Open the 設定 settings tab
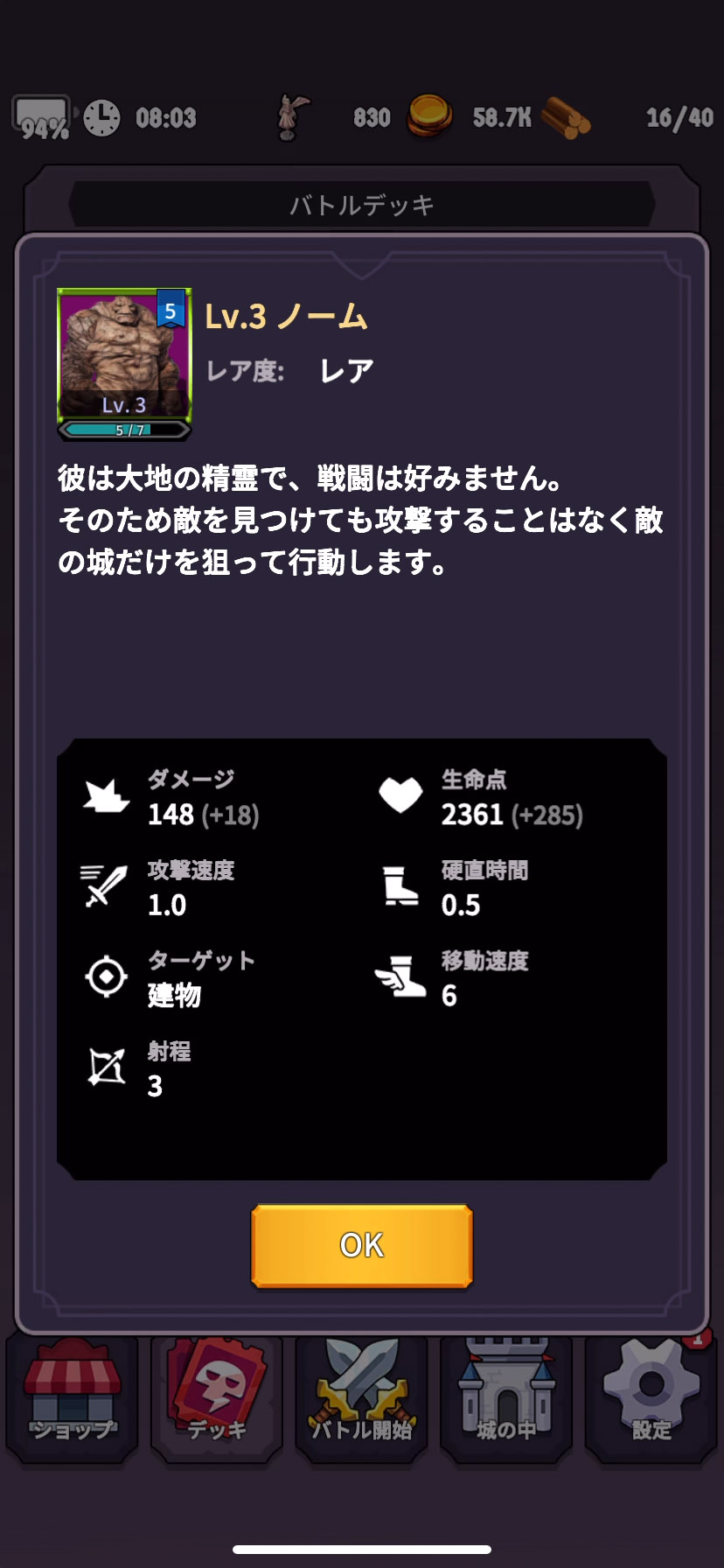Screen dimensions: 724x1568 point(651,1397)
